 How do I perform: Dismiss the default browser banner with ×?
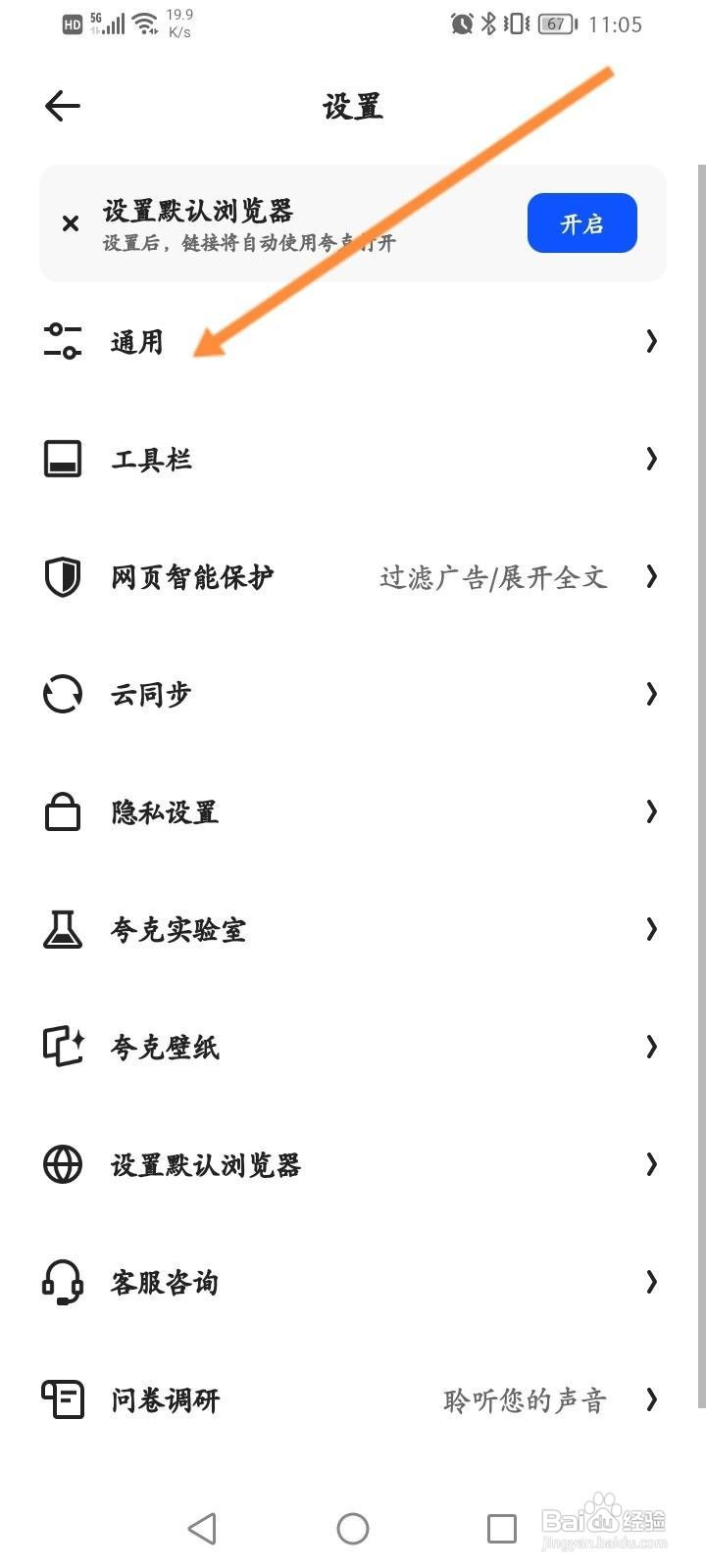point(70,223)
